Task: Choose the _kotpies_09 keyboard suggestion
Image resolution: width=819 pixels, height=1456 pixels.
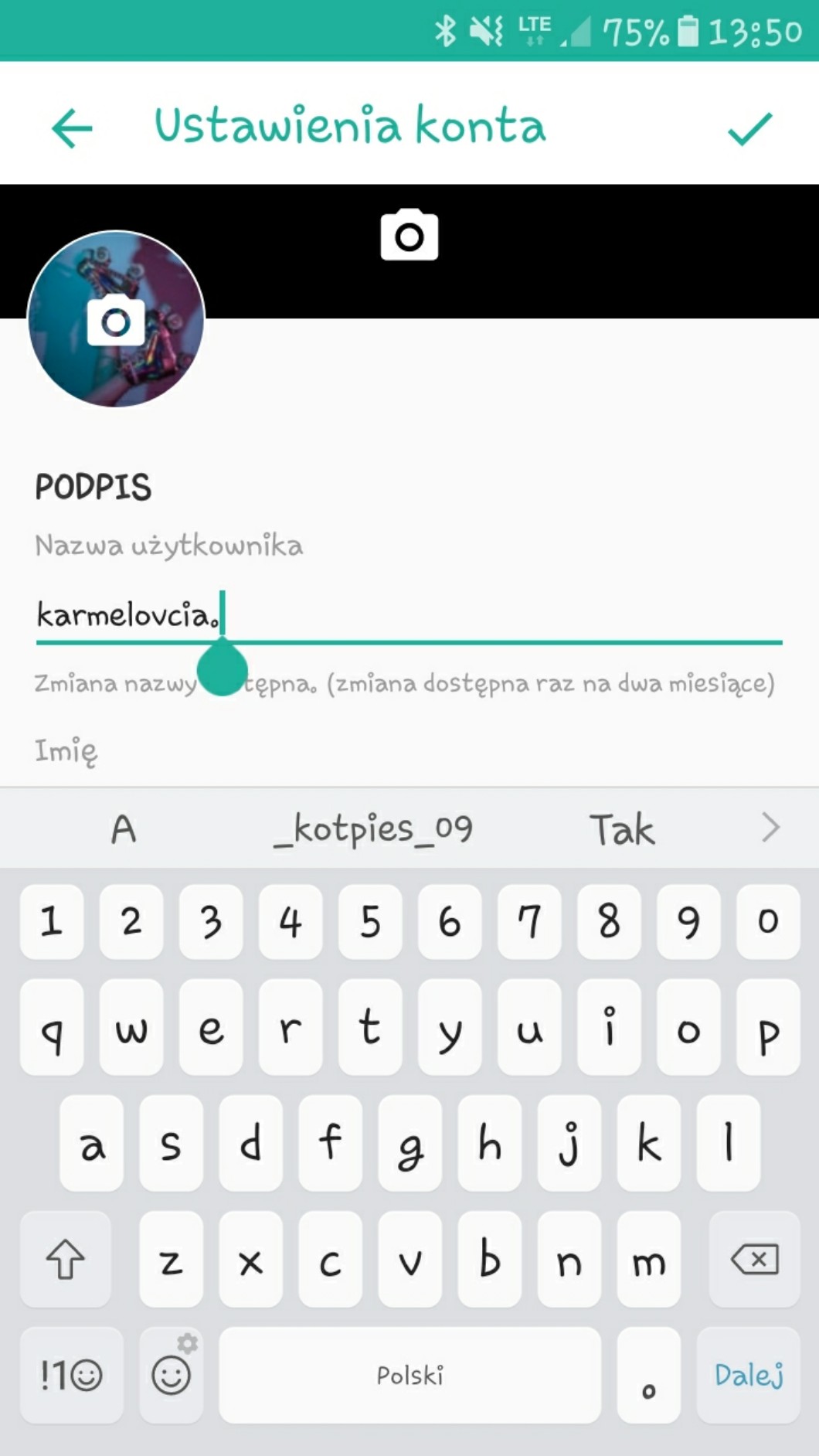Action: [373, 829]
